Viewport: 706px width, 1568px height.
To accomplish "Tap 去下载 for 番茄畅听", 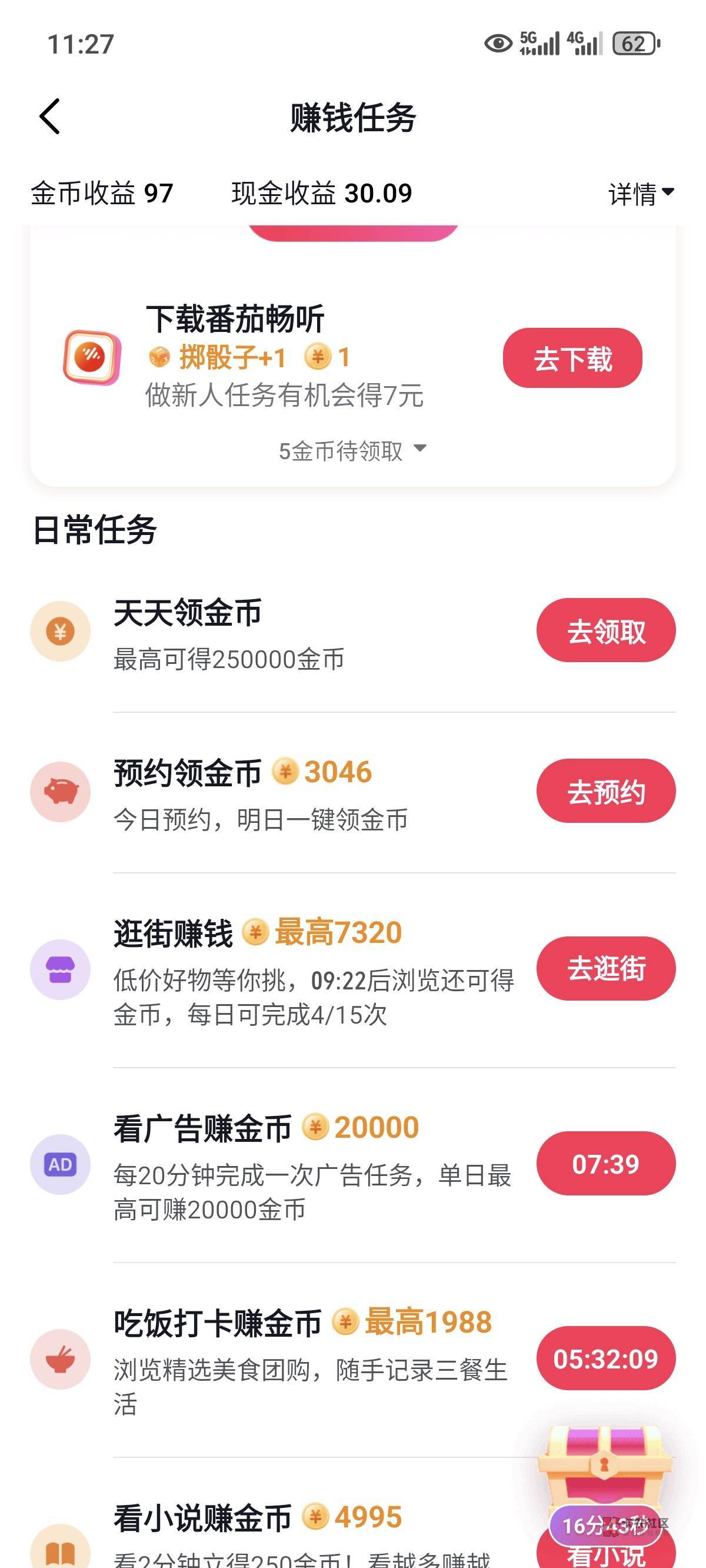I will tap(572, 358).
